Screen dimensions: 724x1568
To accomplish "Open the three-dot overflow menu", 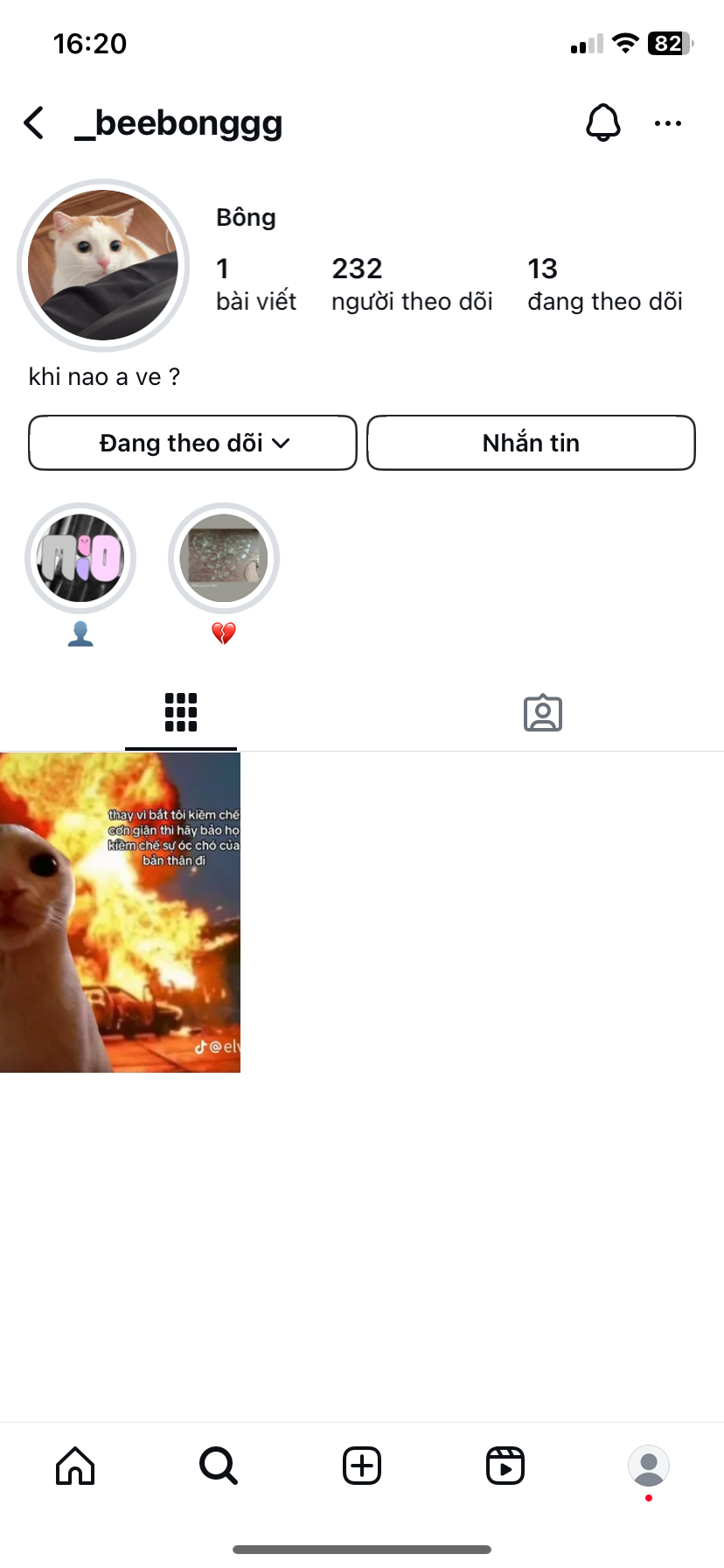I will point(667,123).
